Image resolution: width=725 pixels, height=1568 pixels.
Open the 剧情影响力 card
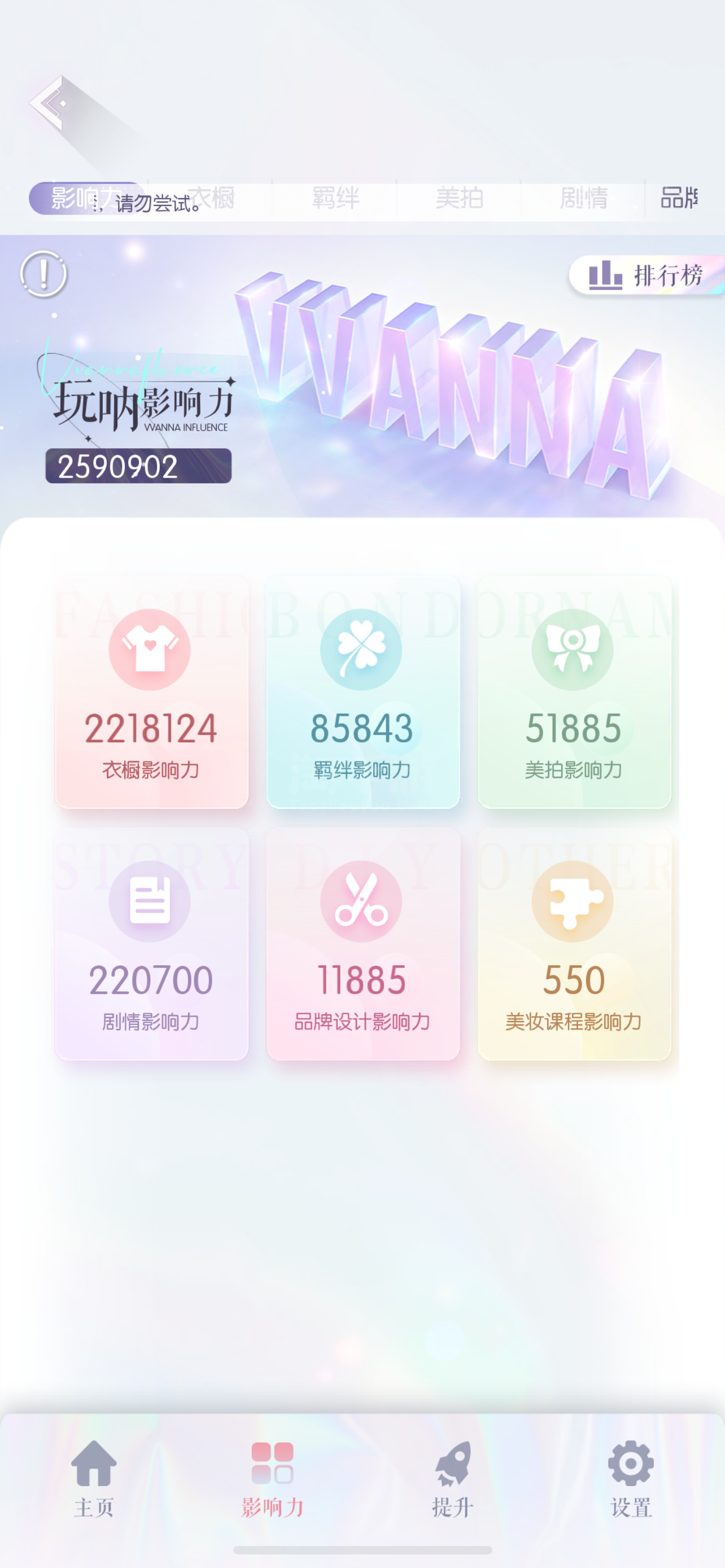click(151, 944)
